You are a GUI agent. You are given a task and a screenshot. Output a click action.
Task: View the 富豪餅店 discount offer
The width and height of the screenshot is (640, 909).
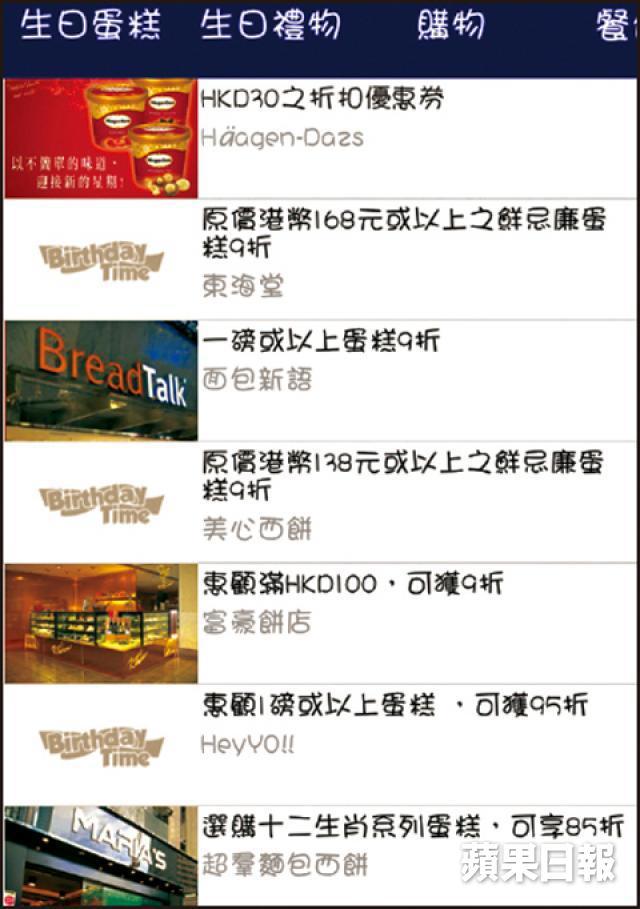click(x=320, y=623)
